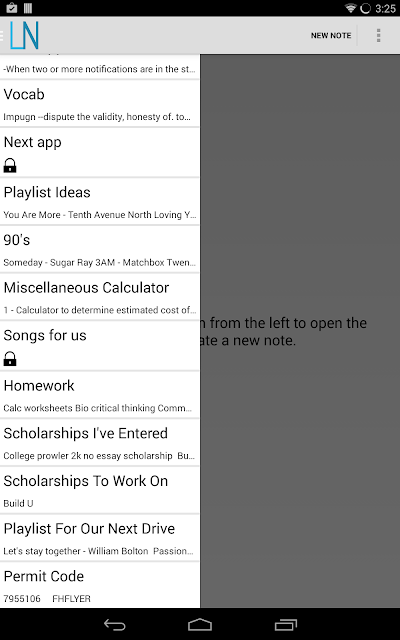Select the Miscellaneous Calculator note
Image resolution: width=400 pixels, height=640 pixels.
100,297
